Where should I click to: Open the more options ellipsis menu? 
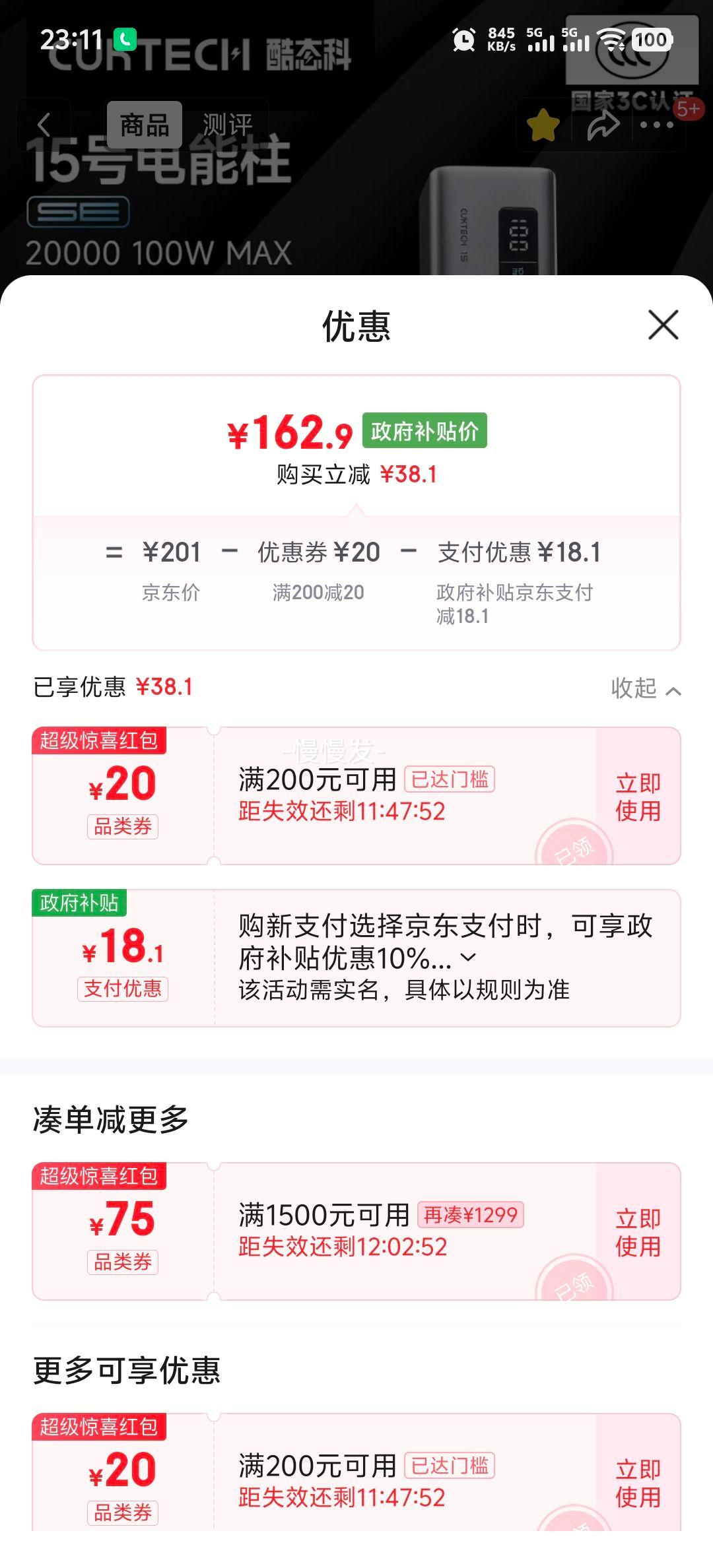coord(658,125)
